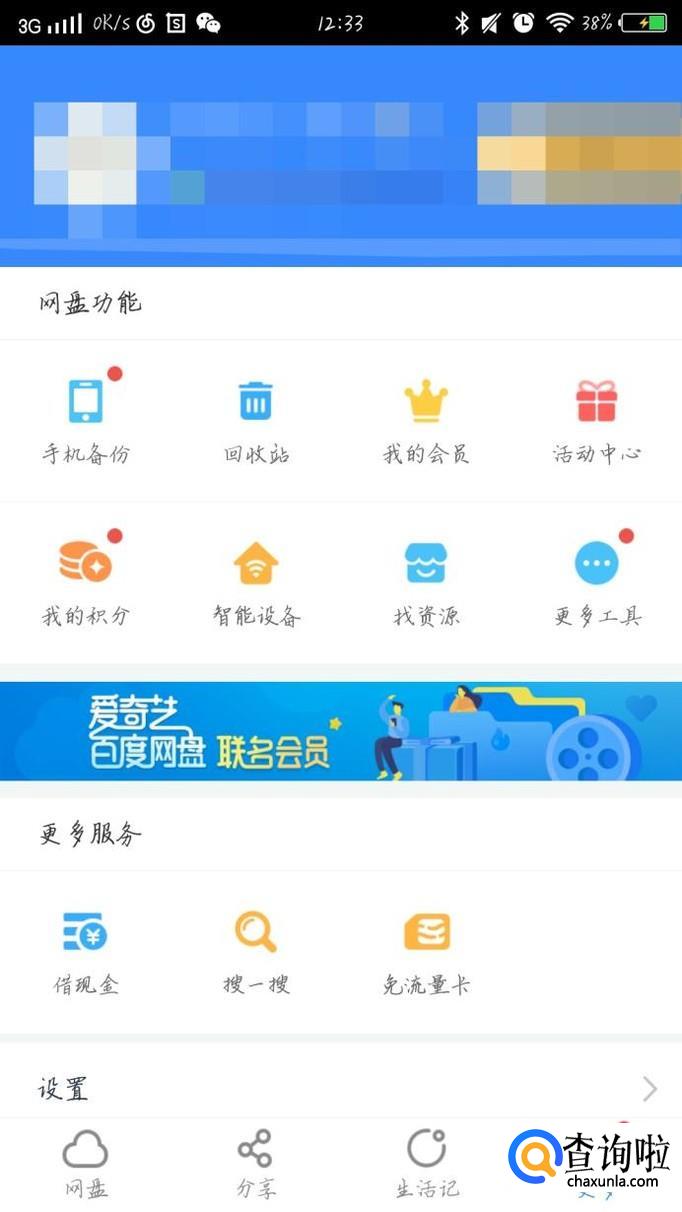Open 我的积分 points page
The width and height of the screenshot is (682, 1212).
click(86, 580)
